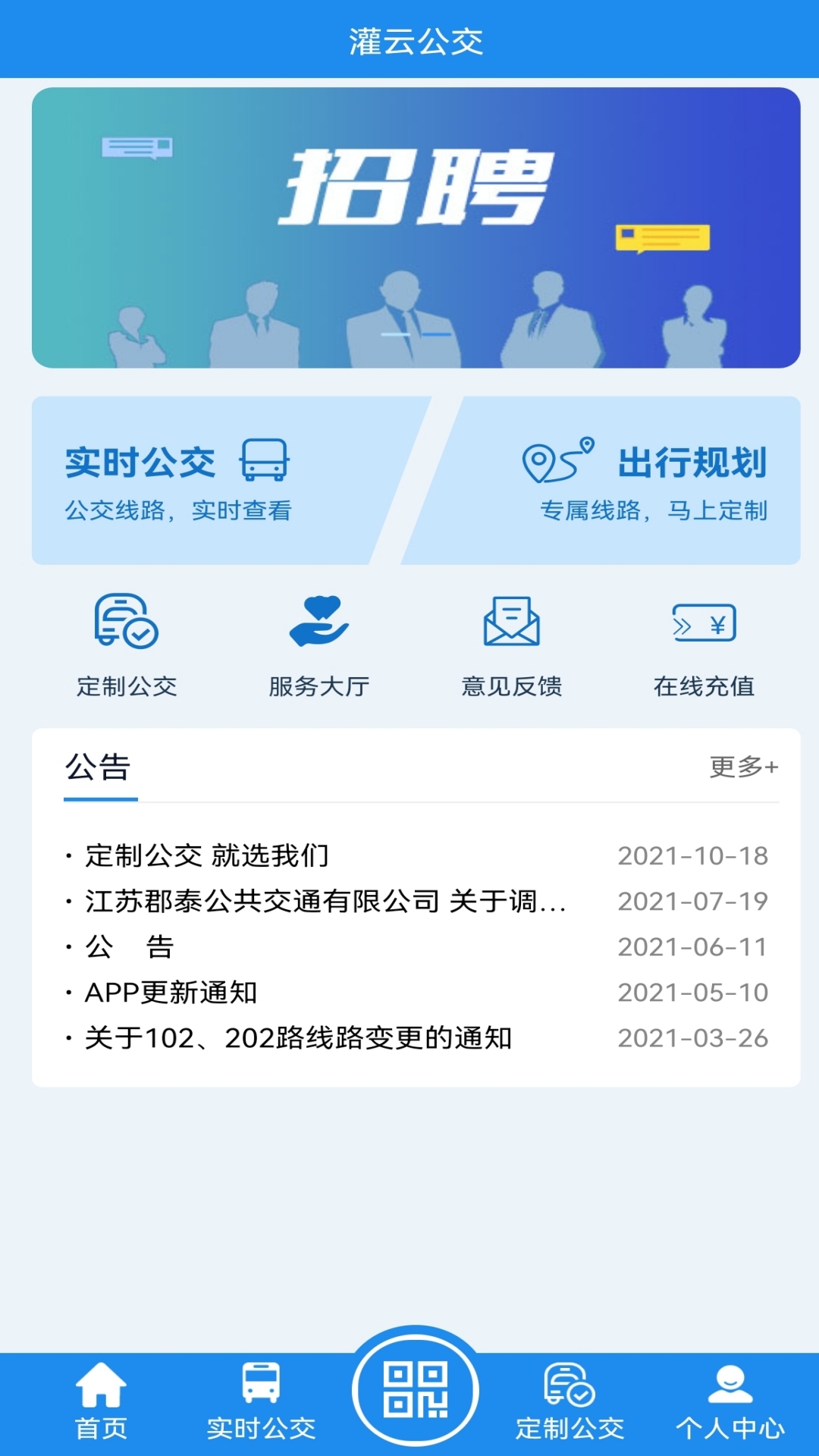
Task: Open the APP更新通知 announcement
Action: [416, 992]
